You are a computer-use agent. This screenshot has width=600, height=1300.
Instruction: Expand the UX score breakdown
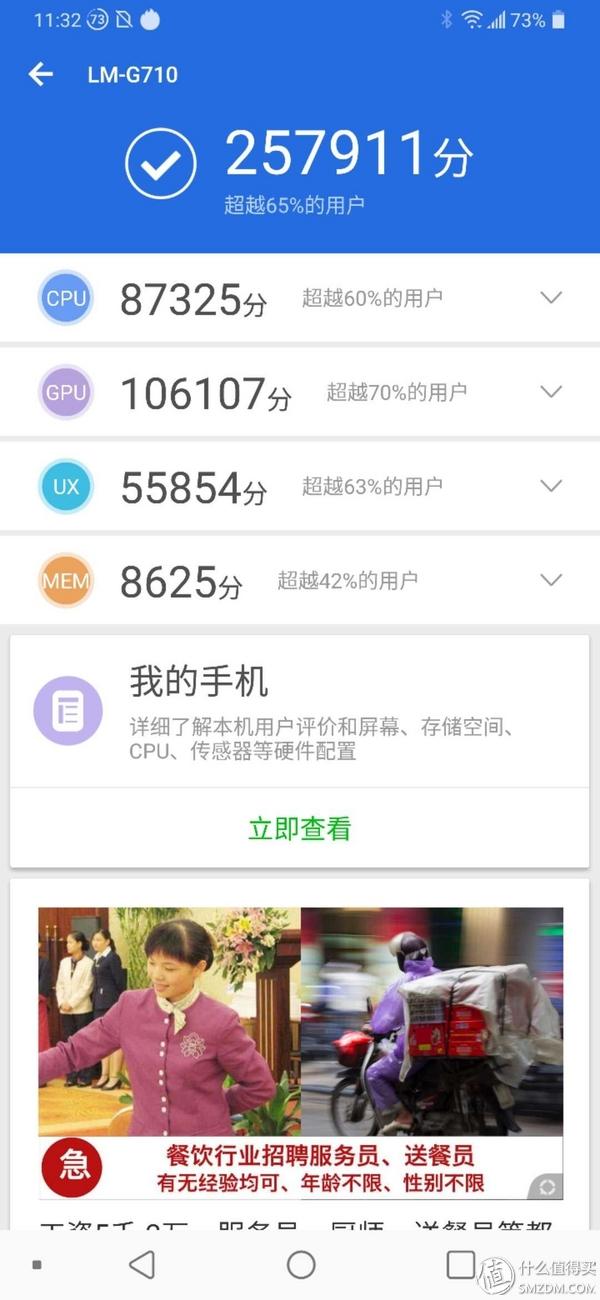(x=551, y=485)
